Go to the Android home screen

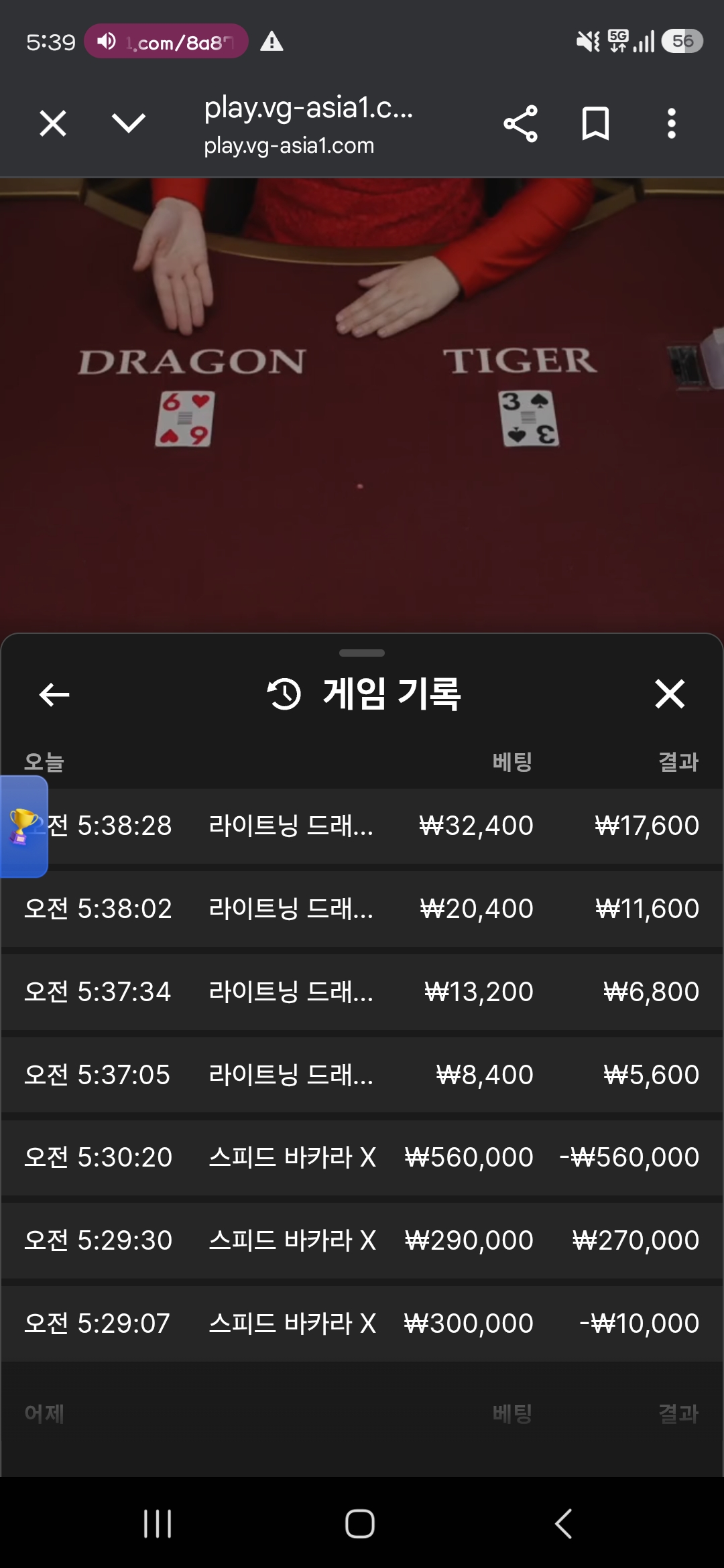(360, 1524)
